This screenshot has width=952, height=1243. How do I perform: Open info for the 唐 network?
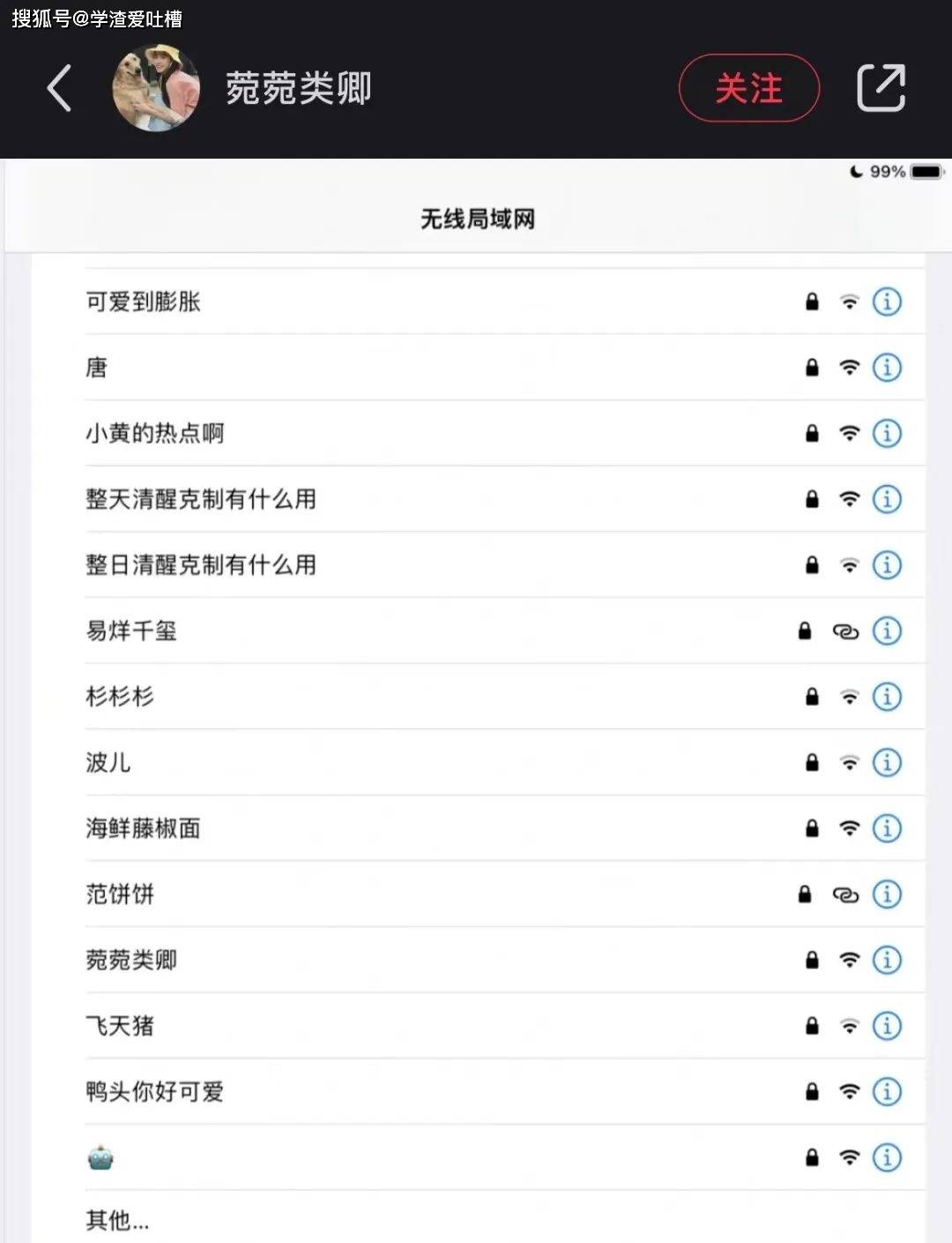(x=887, y=368)
